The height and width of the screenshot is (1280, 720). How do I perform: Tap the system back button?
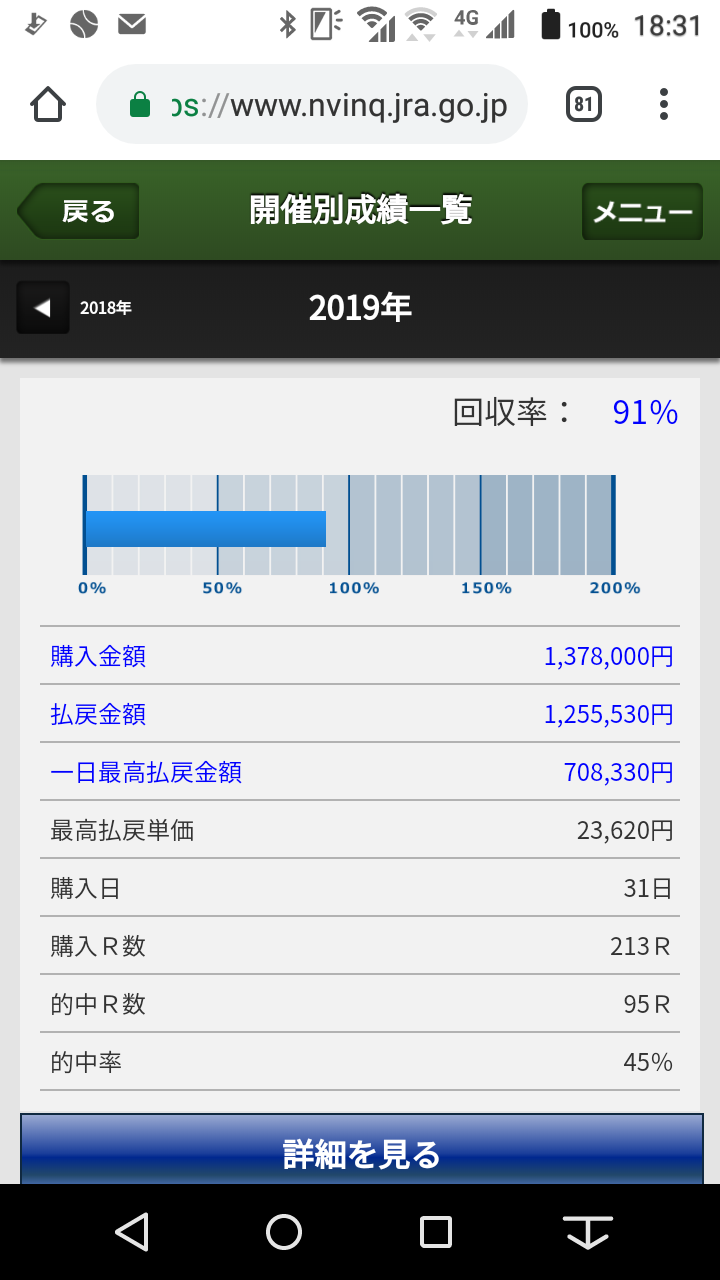tap(132, 1232)
